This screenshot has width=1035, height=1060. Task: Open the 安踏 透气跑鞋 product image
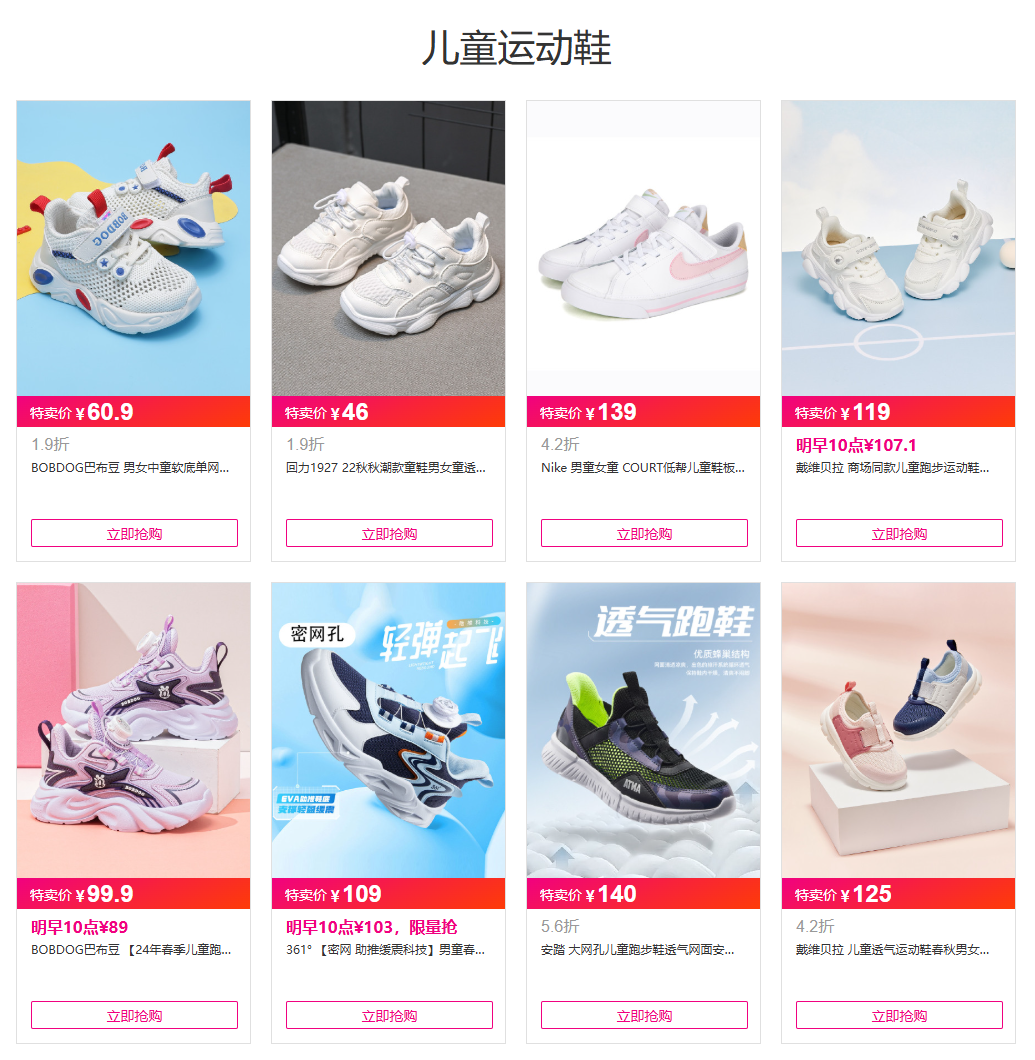(x=644, y=730)
